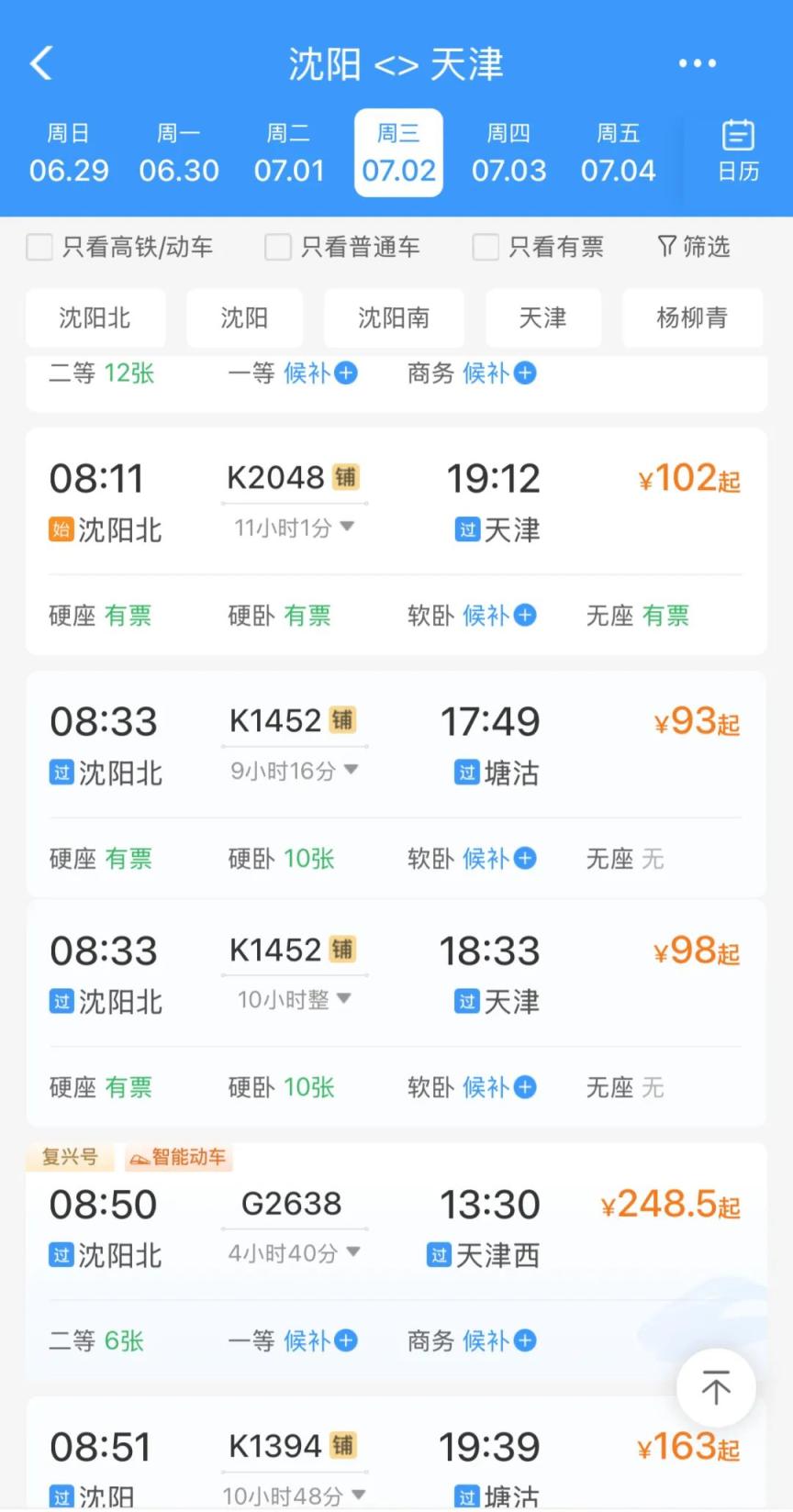The height and width of the screenshot is (1512, 793).
Task: Jump back to top of list
Action: pos(716,1387)
